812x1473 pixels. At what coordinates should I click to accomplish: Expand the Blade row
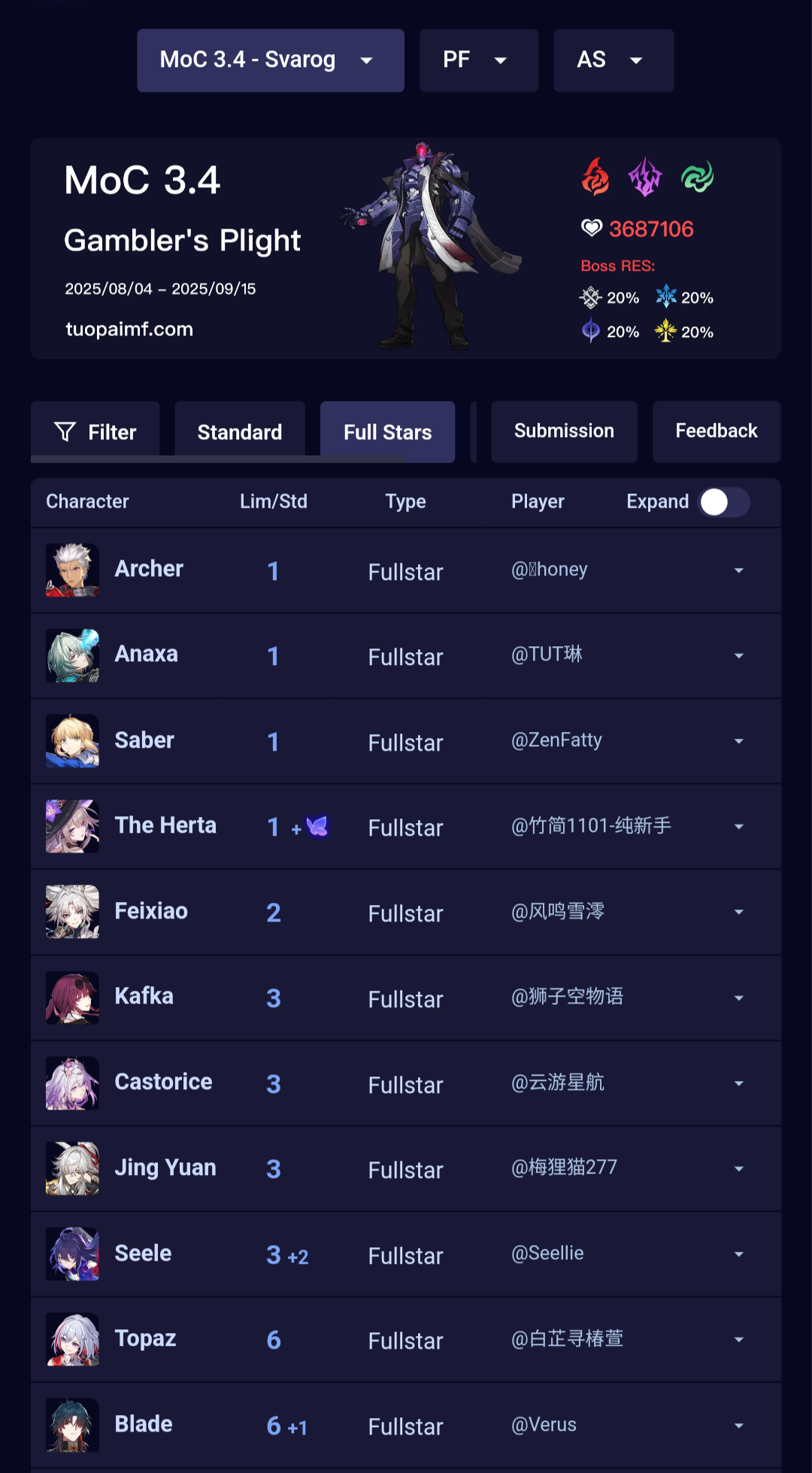click(738, 1426)
